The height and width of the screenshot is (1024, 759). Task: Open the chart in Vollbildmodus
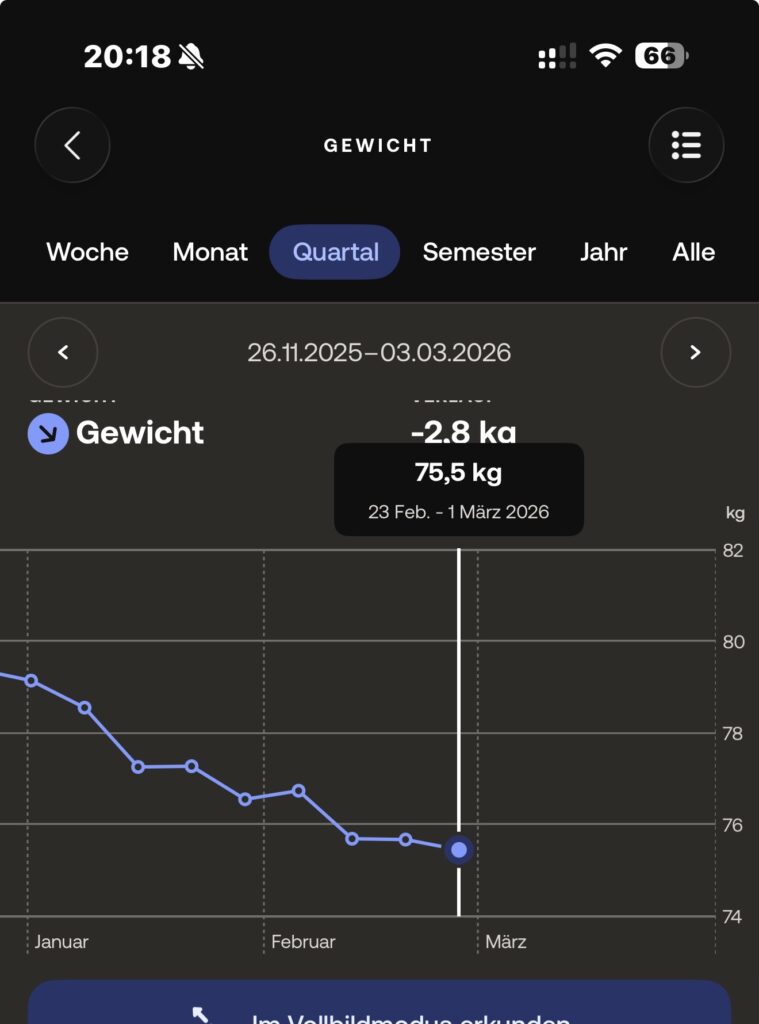point(379,1008)
